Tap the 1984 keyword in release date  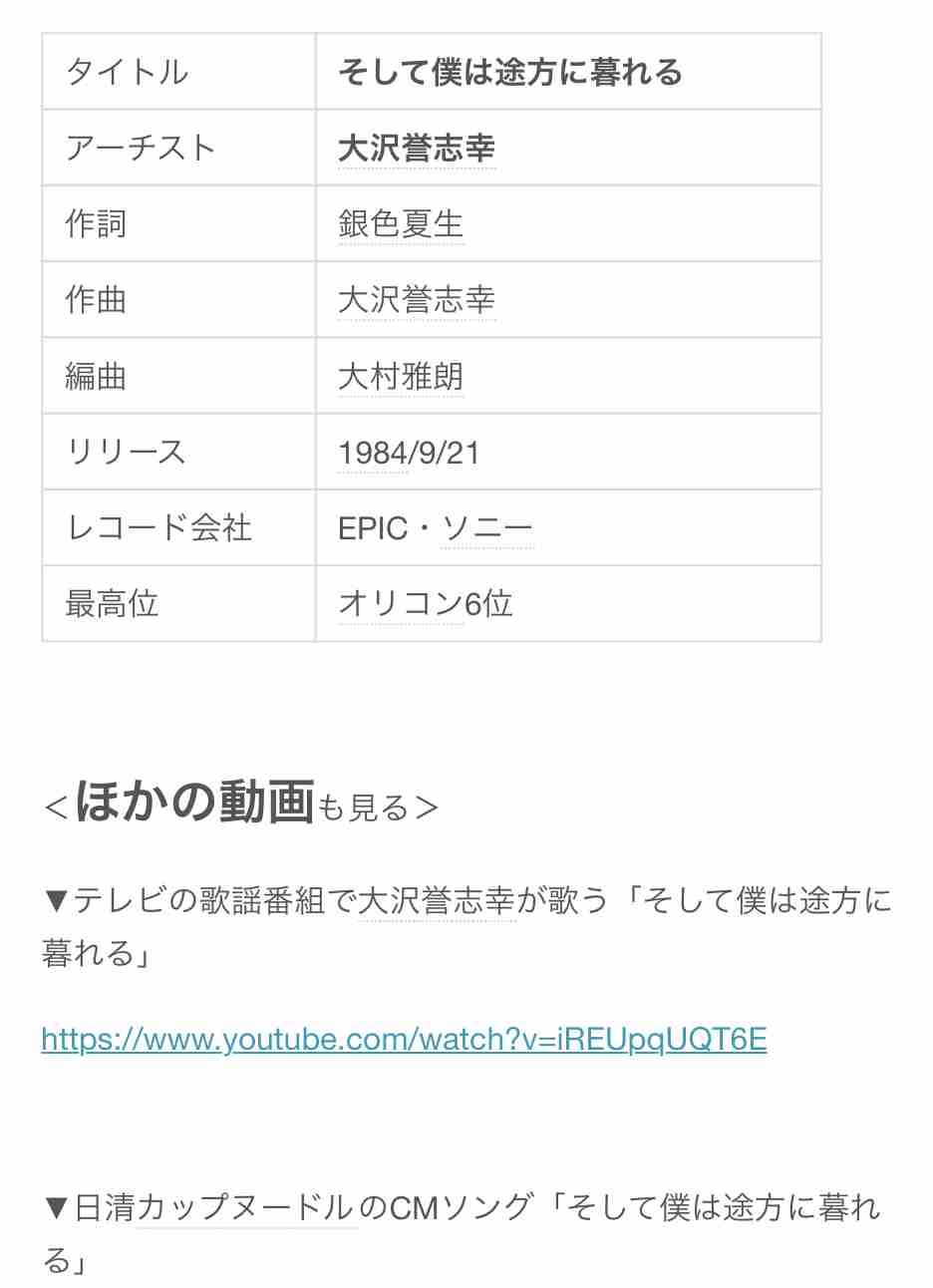click(372, 453)
